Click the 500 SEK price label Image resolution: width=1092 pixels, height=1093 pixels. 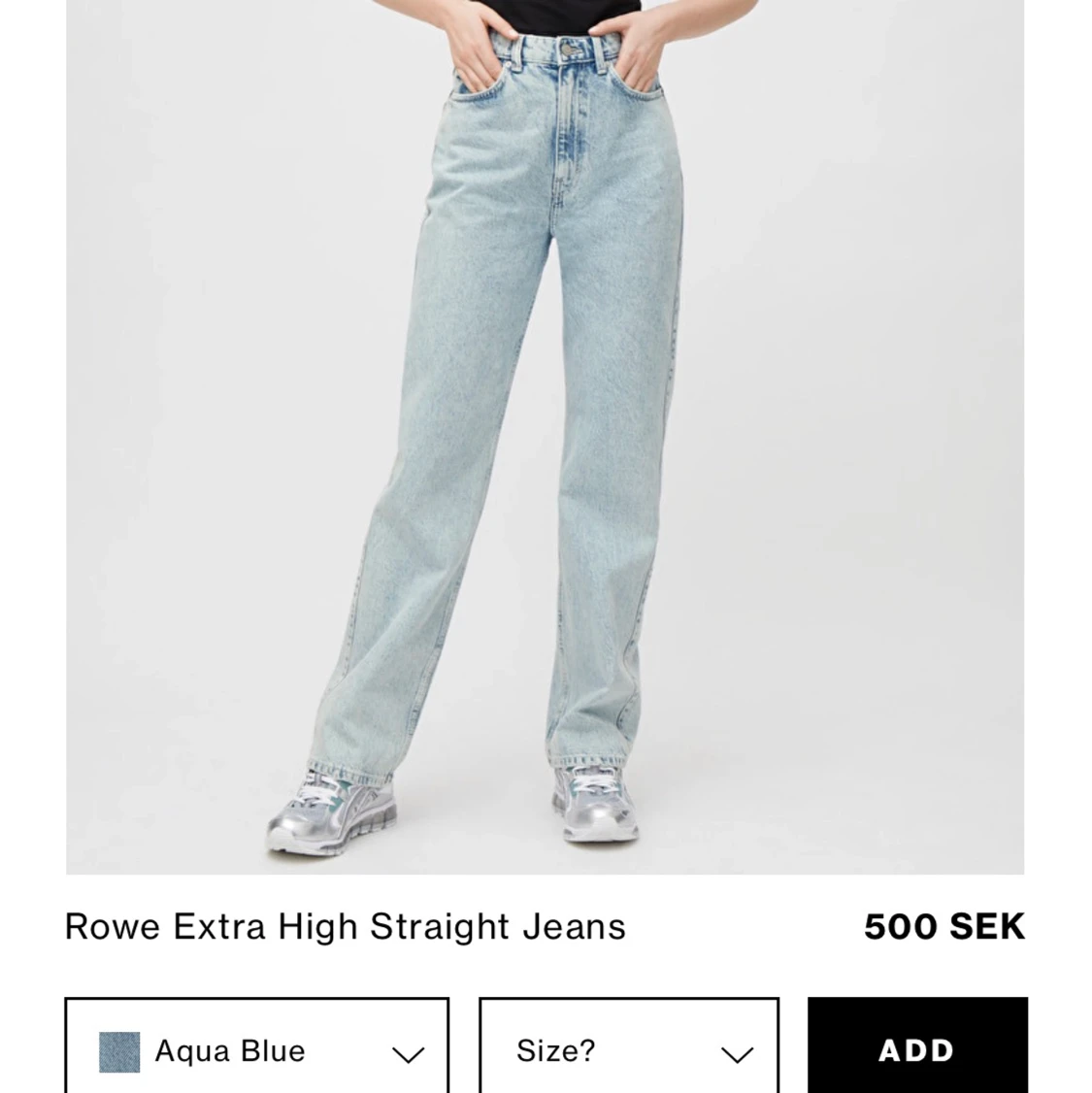pos(943,927)
